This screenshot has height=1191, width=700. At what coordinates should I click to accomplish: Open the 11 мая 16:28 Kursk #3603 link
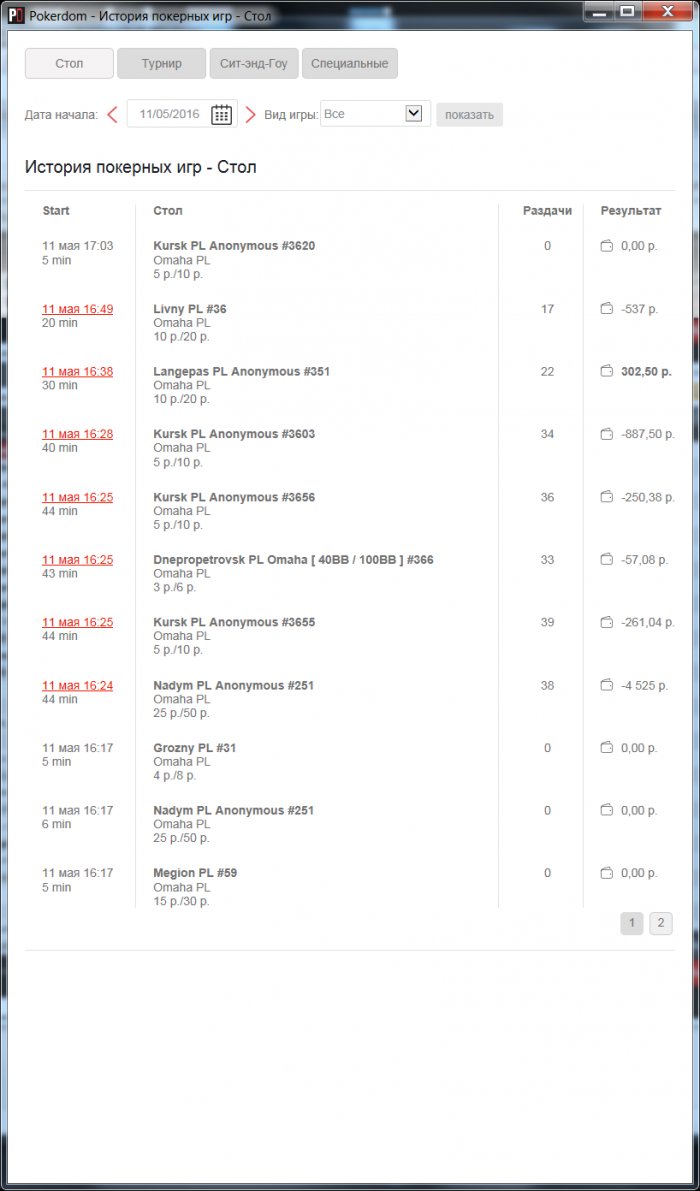(x=77, y=434)
